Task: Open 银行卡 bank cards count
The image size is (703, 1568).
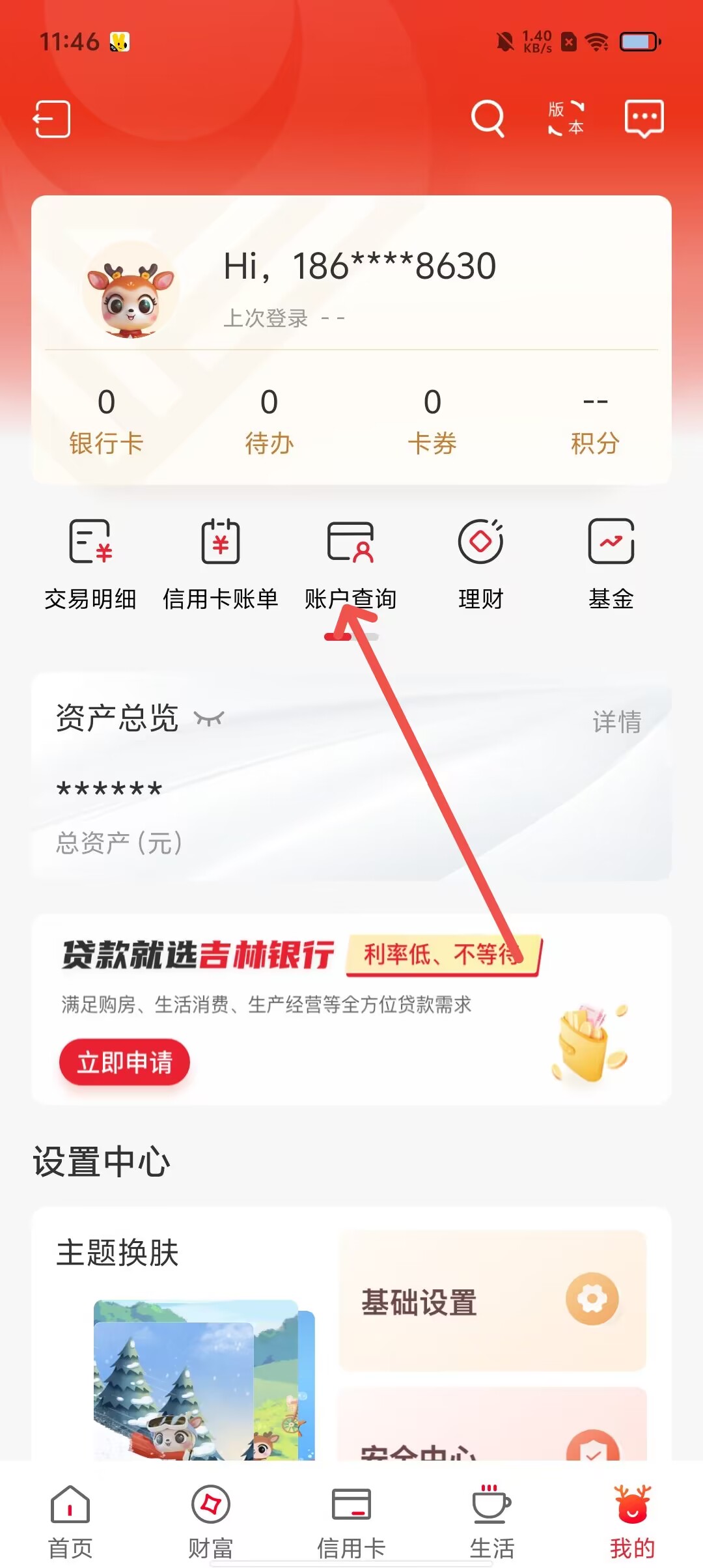Action: pyautogui.click(x=106, y=421)
